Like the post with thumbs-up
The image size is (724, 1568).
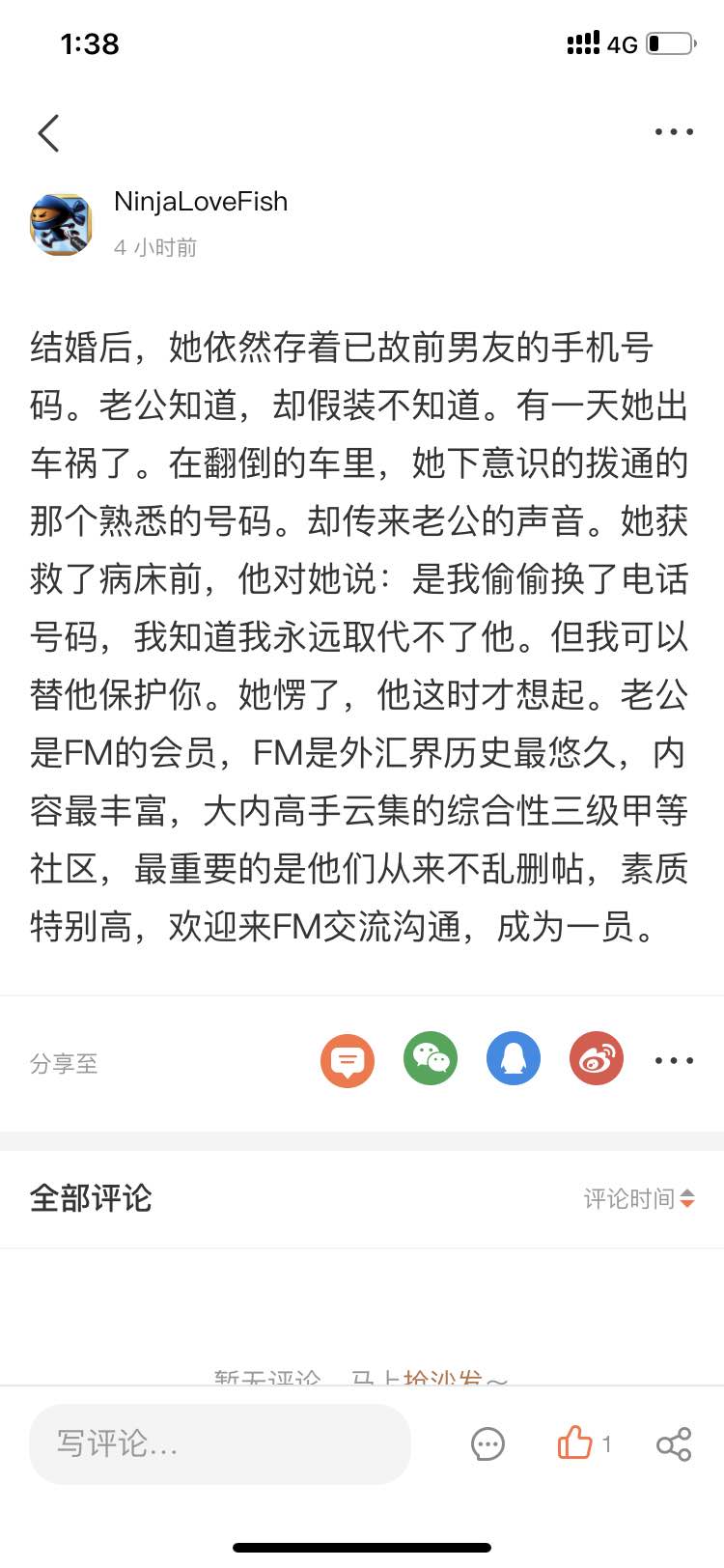coord(575,1442)
